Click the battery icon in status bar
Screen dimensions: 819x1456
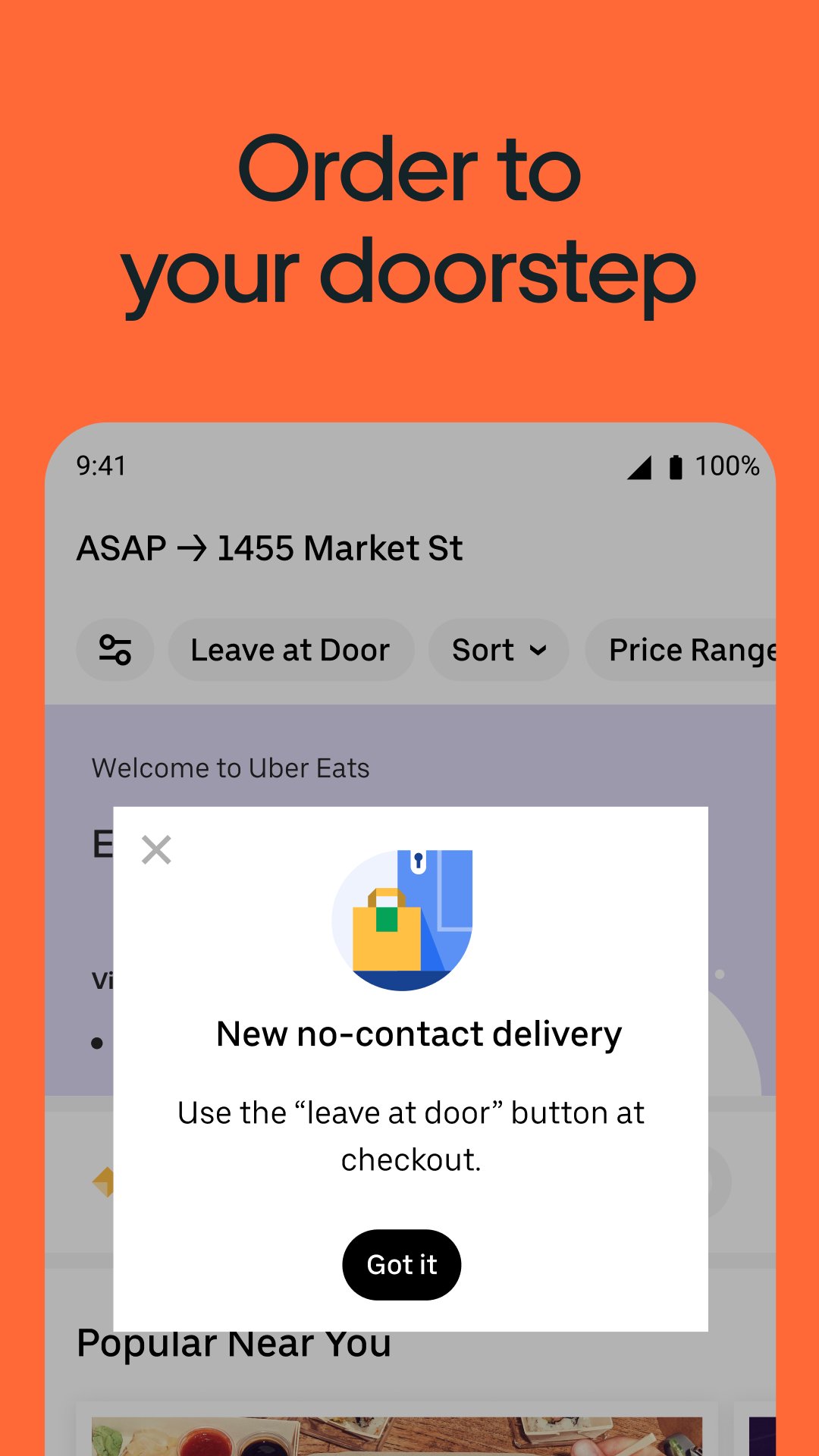(x=675, y=466)
